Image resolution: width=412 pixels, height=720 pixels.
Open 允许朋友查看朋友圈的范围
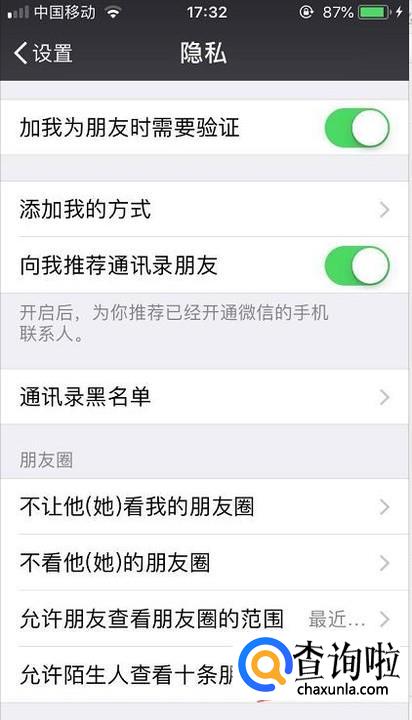pyautogui.click(x=204, y=619)
